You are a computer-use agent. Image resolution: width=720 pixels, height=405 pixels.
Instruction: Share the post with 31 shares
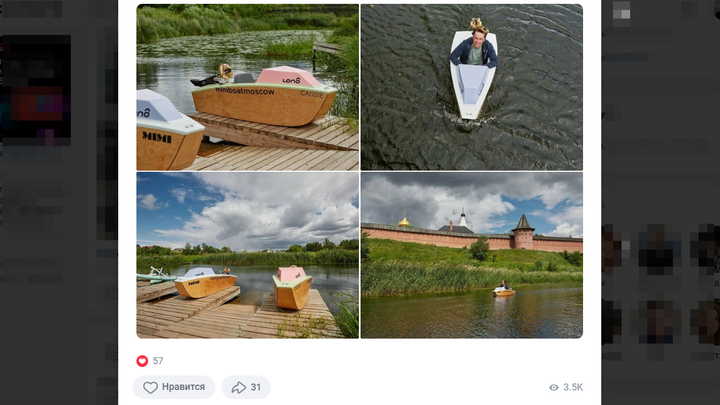click(246, 387)
